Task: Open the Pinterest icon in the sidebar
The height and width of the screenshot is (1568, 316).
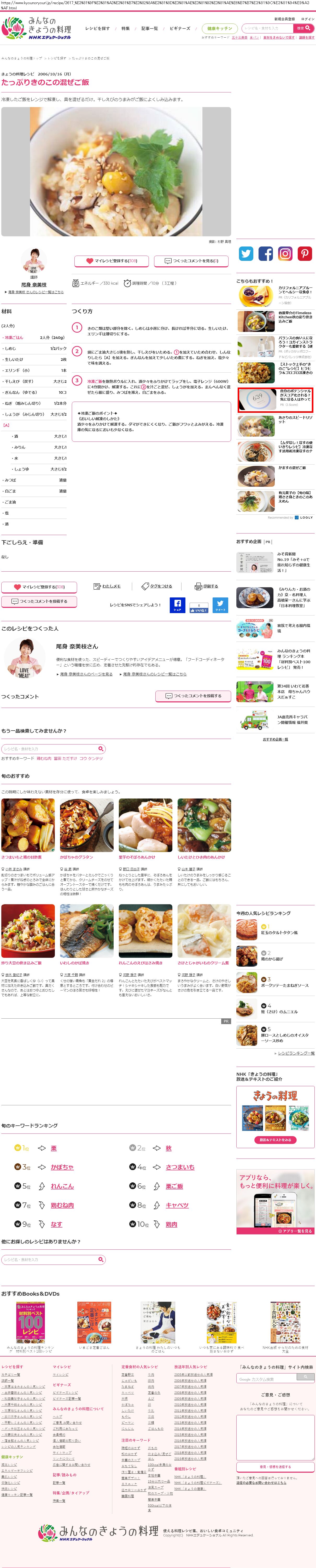Action: point(305,253)
